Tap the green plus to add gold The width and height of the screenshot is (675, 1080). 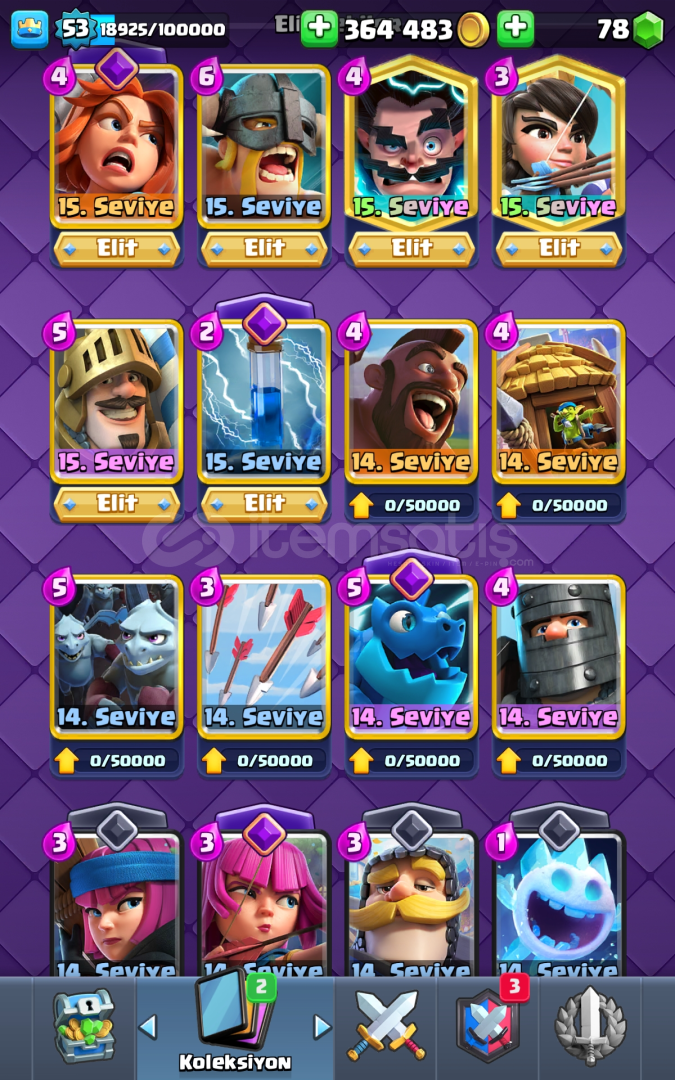(x=319, y=28)
